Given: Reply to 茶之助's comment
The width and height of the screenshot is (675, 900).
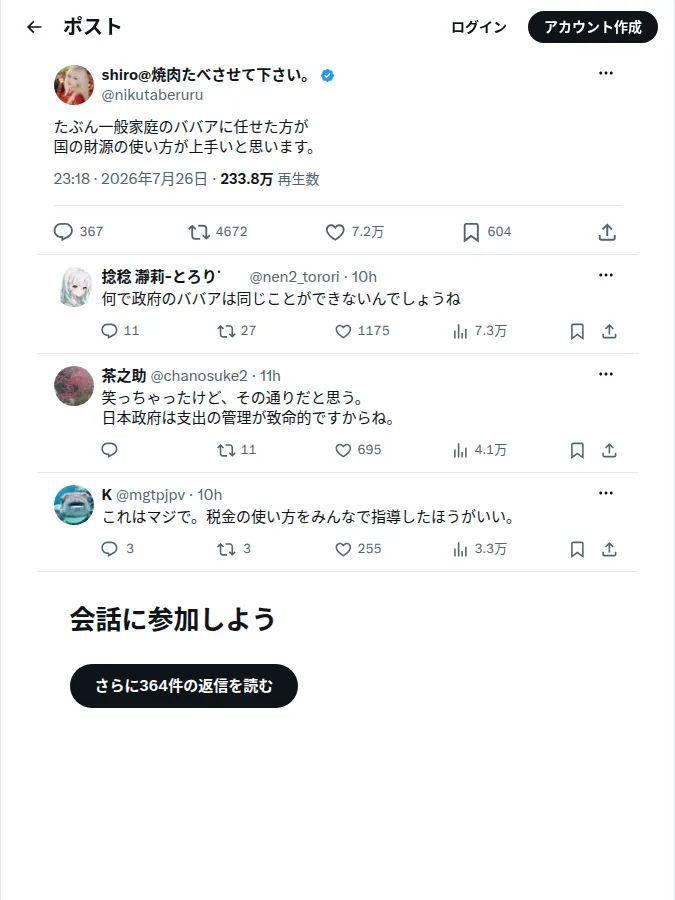Looking at the screenshot, I should [x=109, y=450].
